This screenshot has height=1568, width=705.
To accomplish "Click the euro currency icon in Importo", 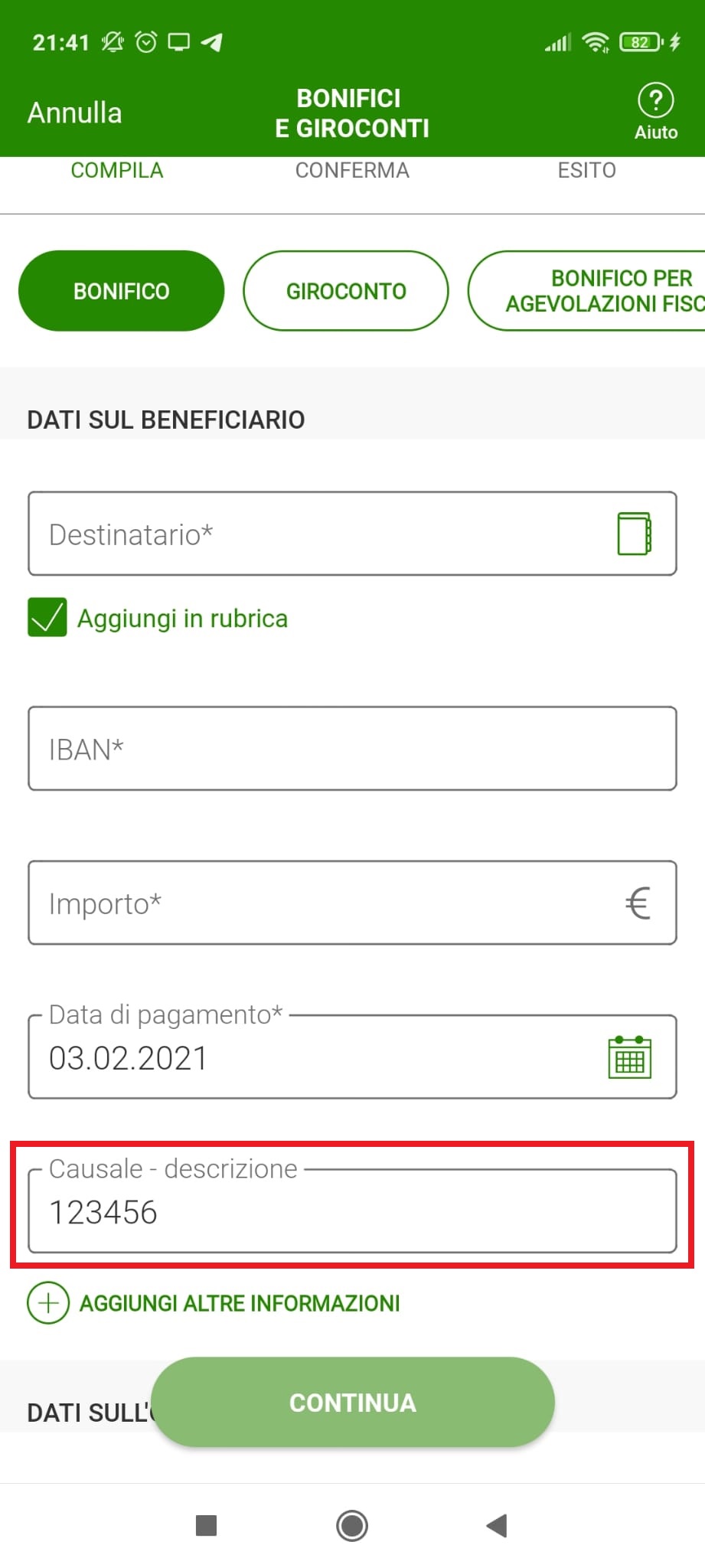I will 638,902.
